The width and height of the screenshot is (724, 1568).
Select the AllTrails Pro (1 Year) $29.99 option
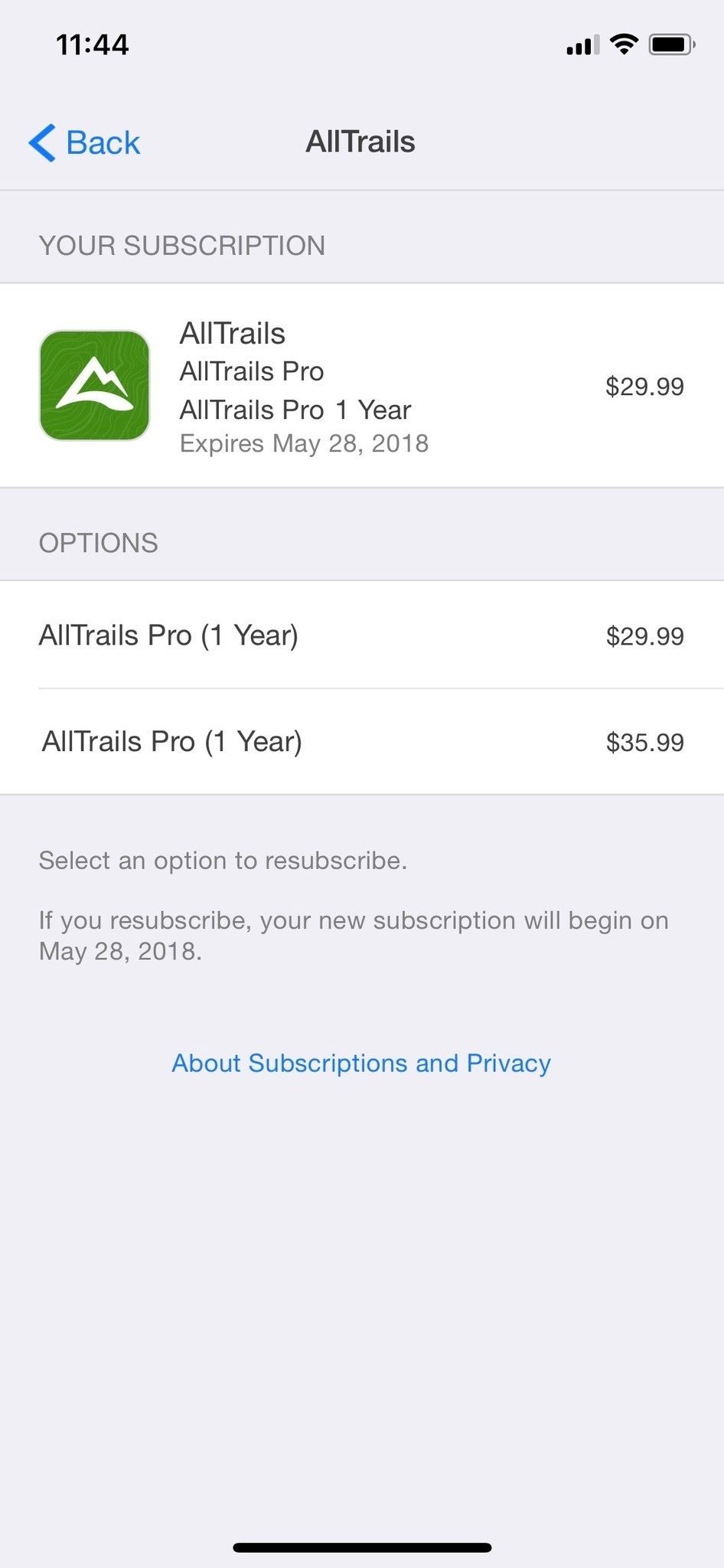(x=362, y=635)
